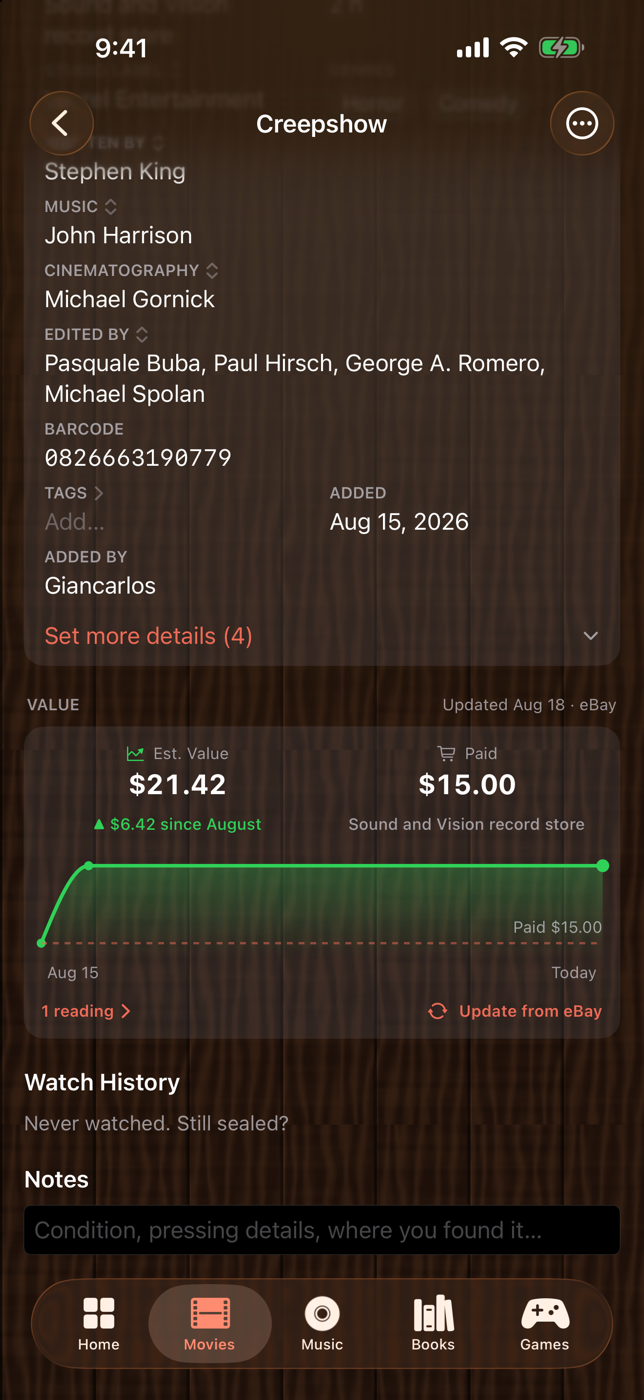Update the value from eBay
This screenshot has height=1400, width=644.
pyautogui.click(x=515, y=1011)
